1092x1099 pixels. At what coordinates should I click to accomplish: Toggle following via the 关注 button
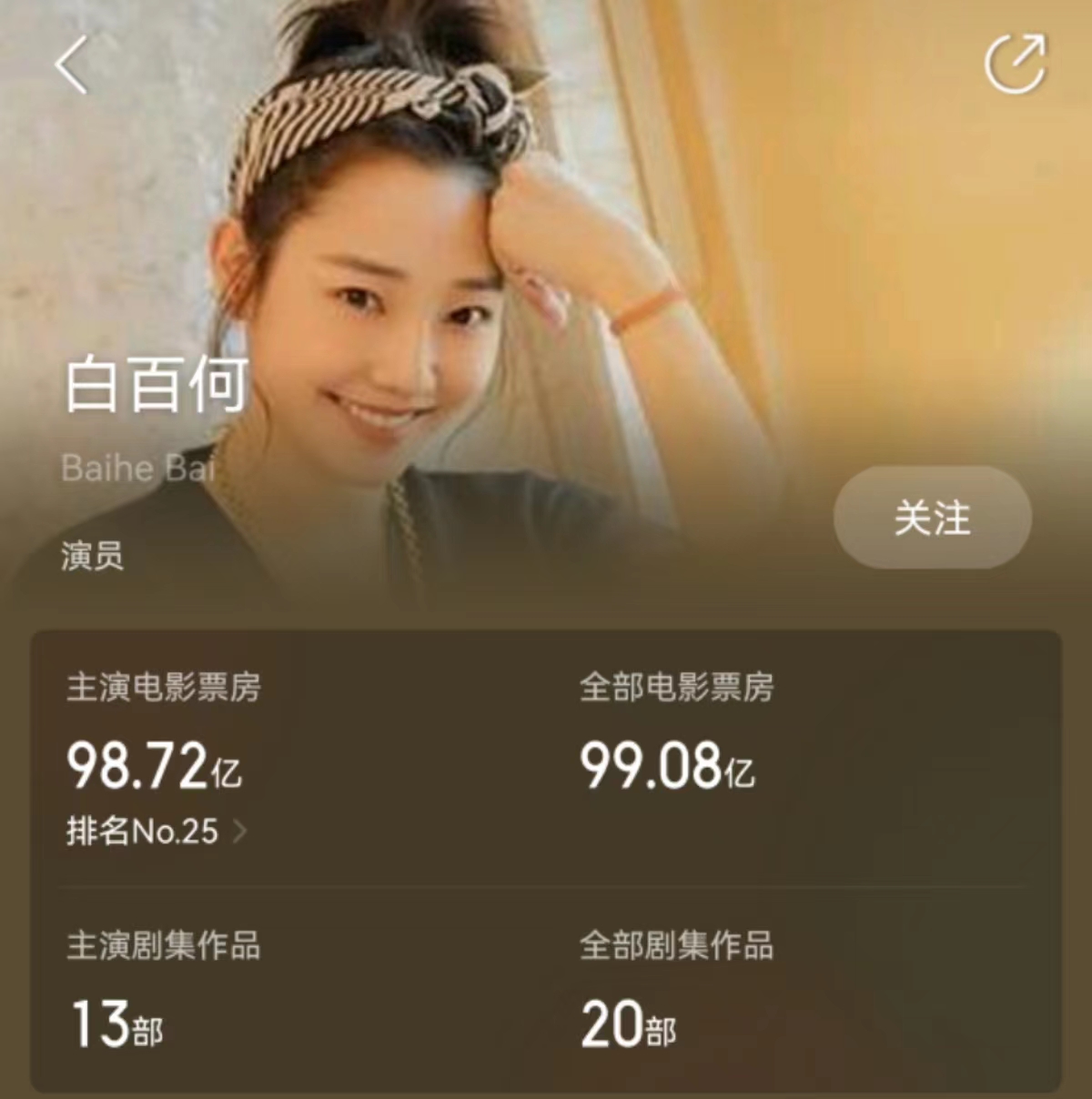[x=932, y=517]
